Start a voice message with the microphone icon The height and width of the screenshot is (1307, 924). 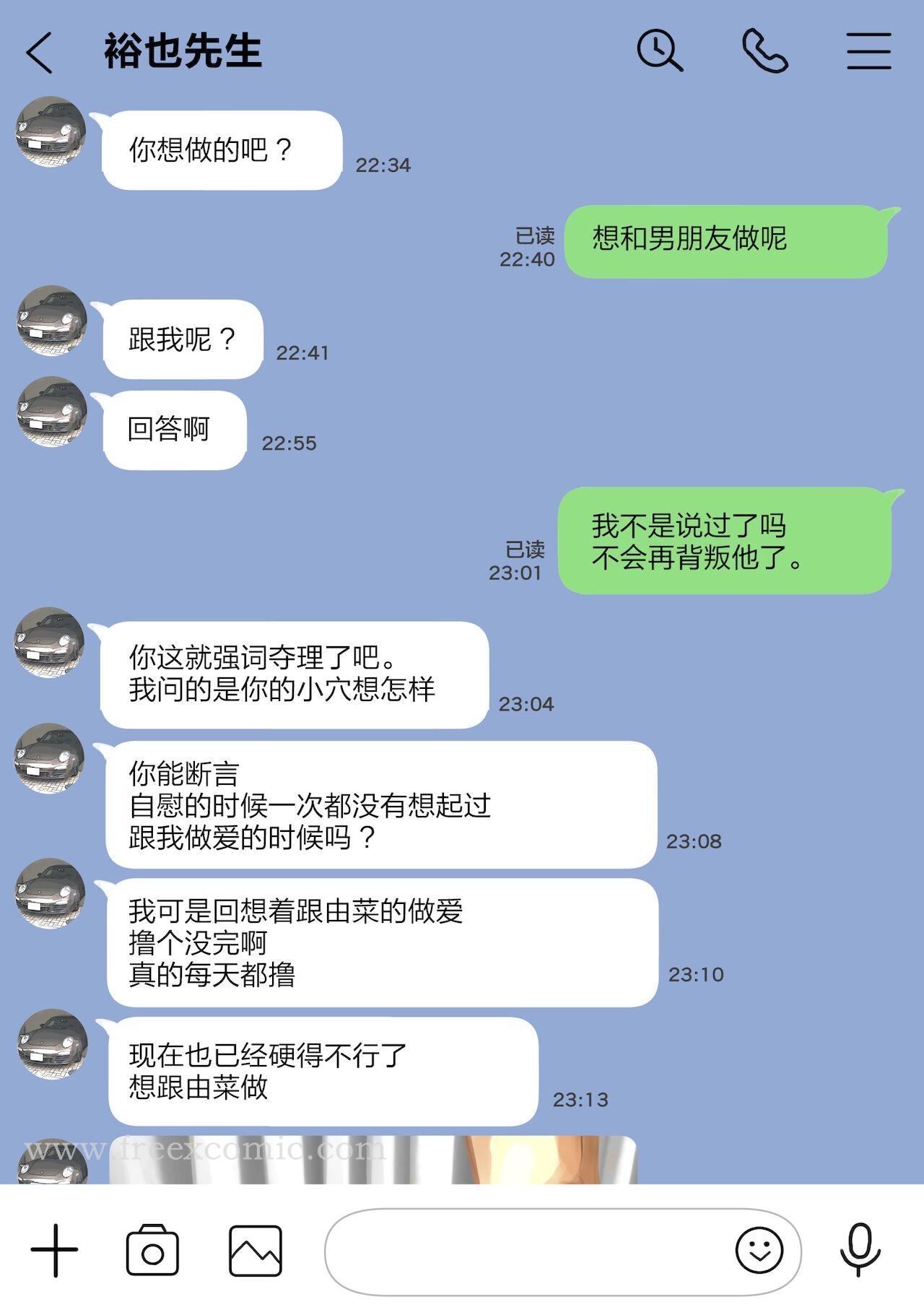859,1249
